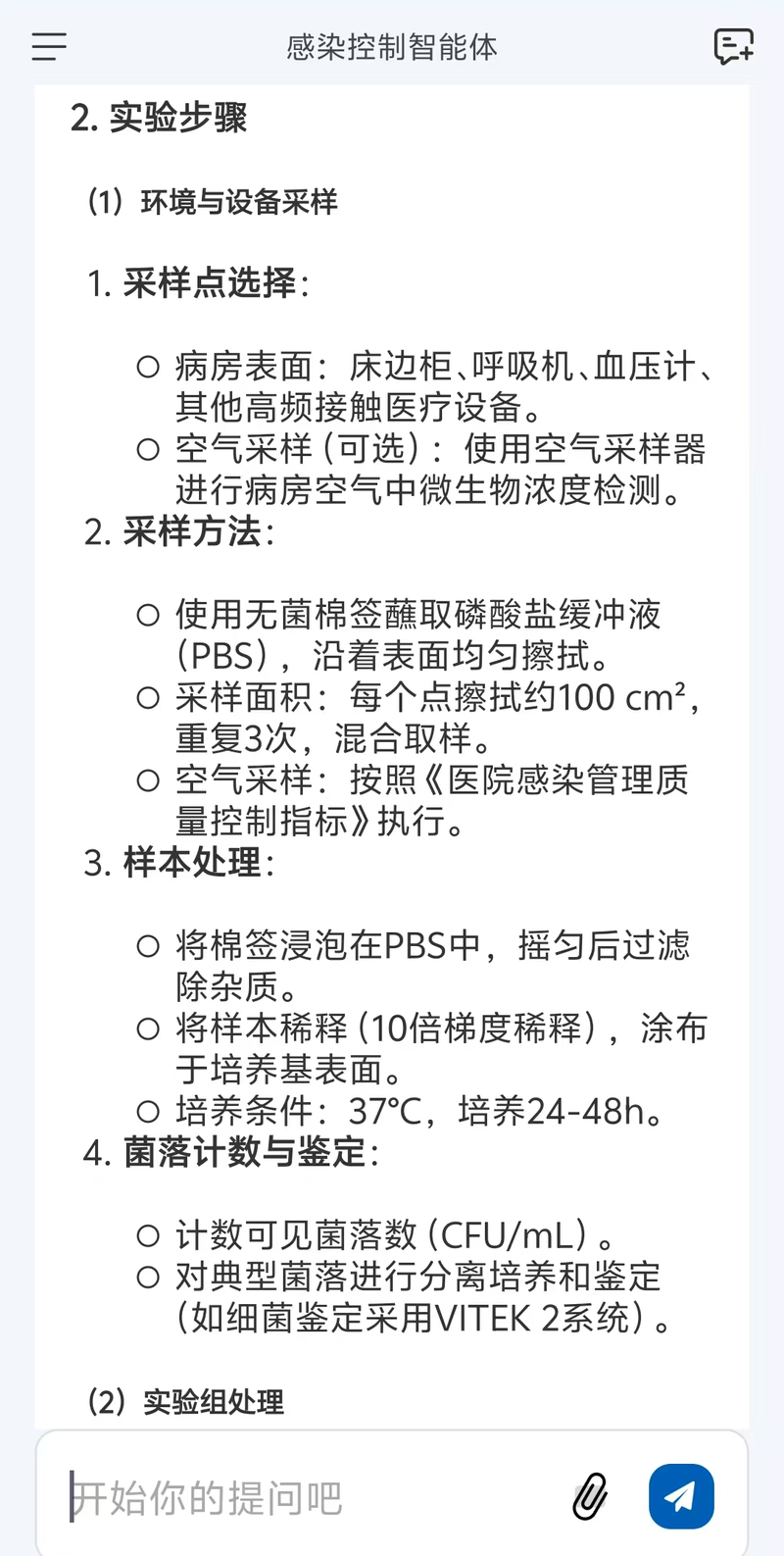Screen dimensions: 784x1556
Task: Attach a file with the paperclip icon
Action: (x=590, y=1497)
